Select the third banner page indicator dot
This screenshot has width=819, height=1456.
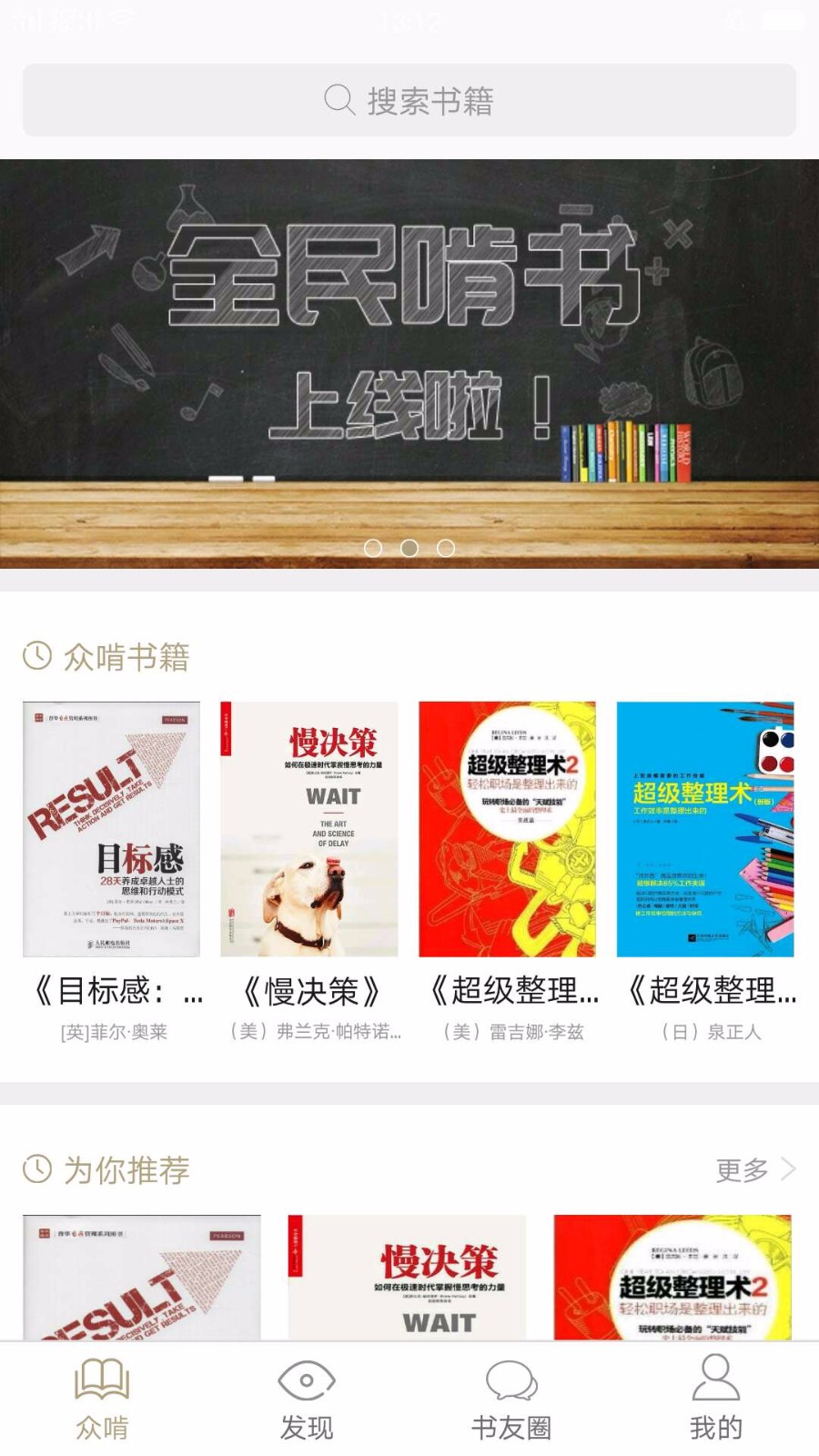click(x=446, y=548)
